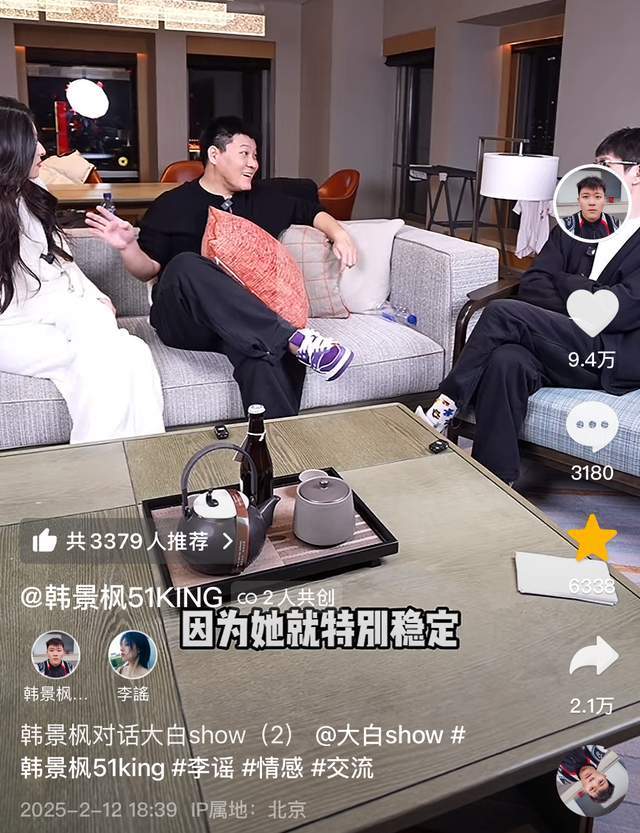
Task: Like this video with the heart
Action: click(x=592, y=312)
